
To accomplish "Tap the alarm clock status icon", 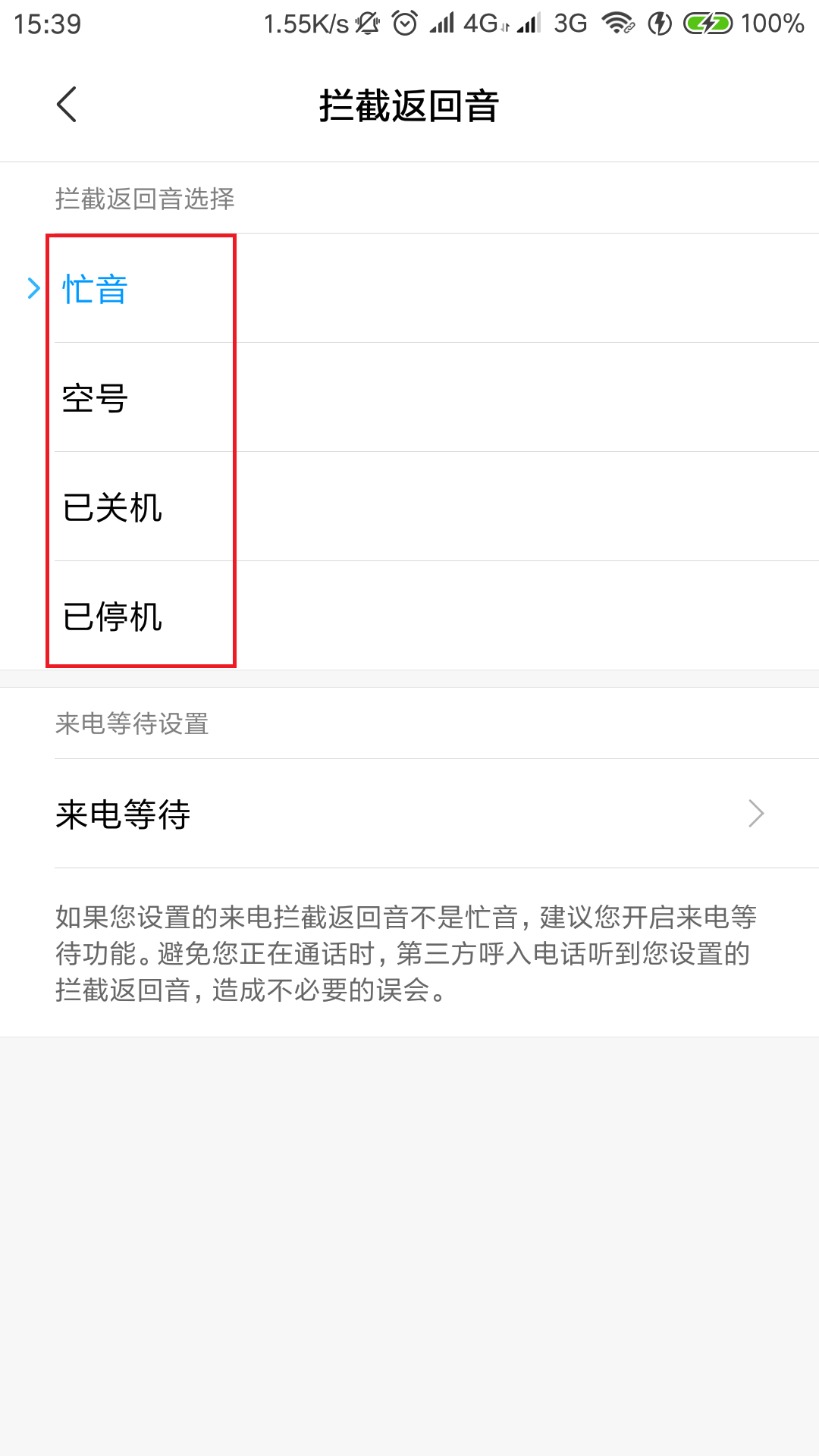I will [x=403, y=23].
